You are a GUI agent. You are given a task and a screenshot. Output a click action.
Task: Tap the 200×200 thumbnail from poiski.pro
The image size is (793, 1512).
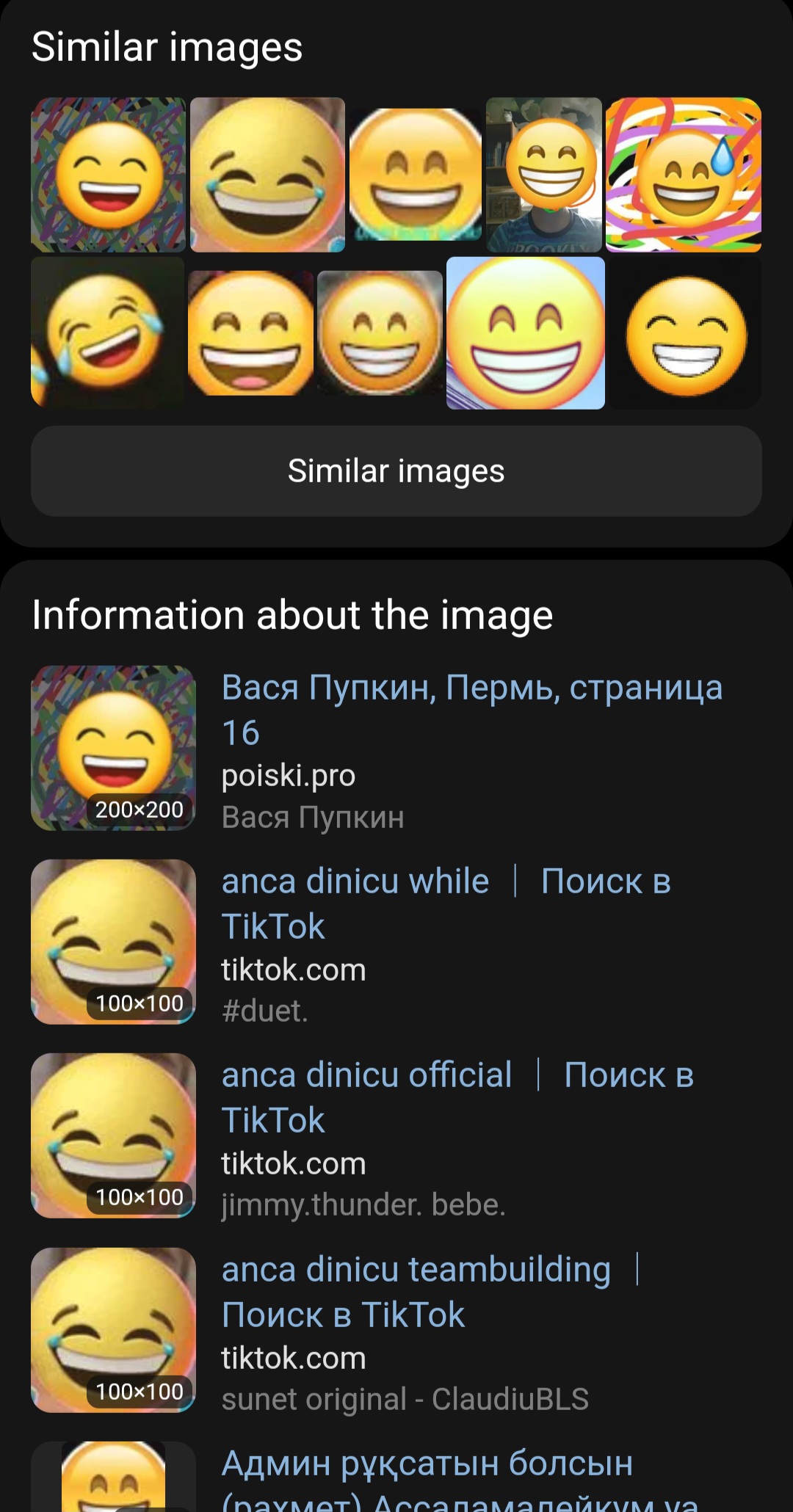[x=113, y=748]
